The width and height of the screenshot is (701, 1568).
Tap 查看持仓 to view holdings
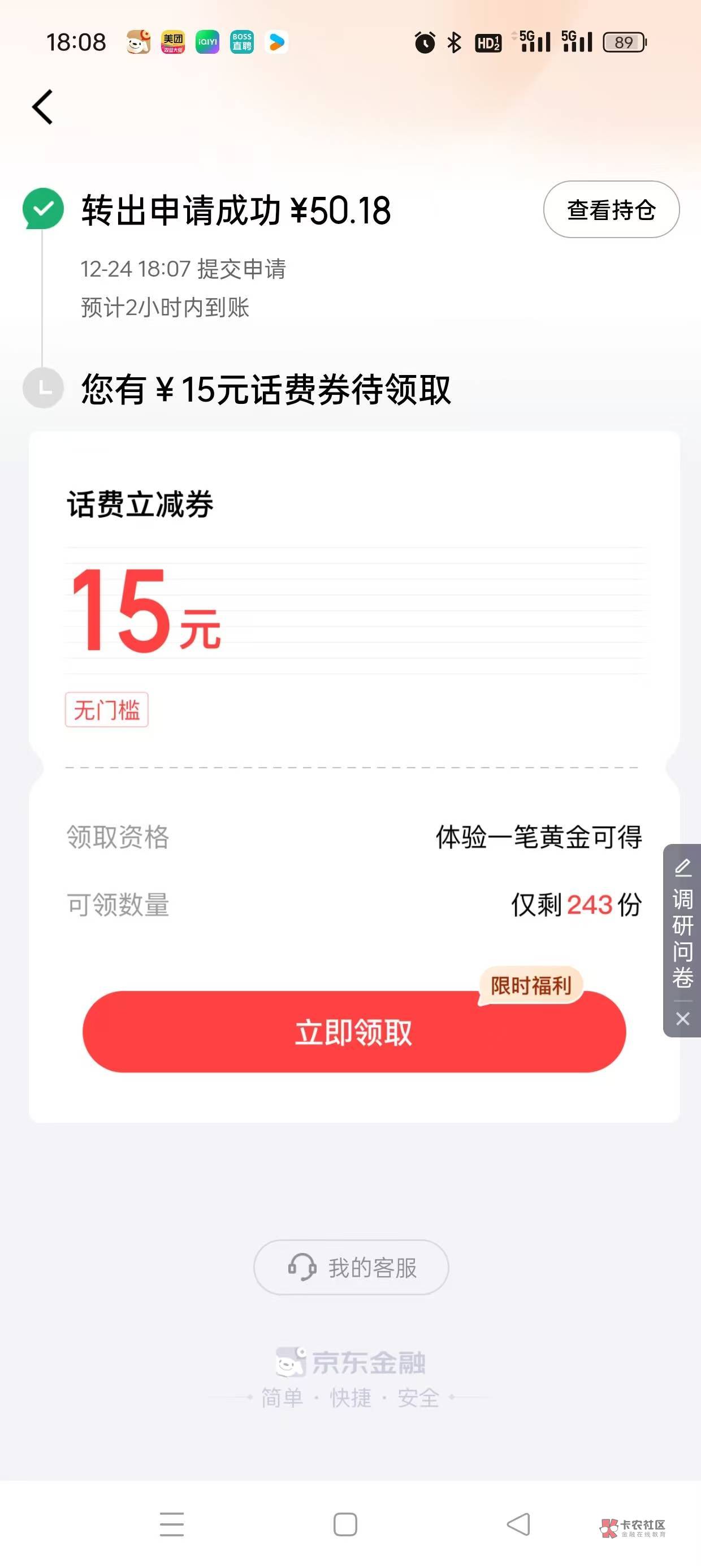pyautogui.click(x=611, y=209)
